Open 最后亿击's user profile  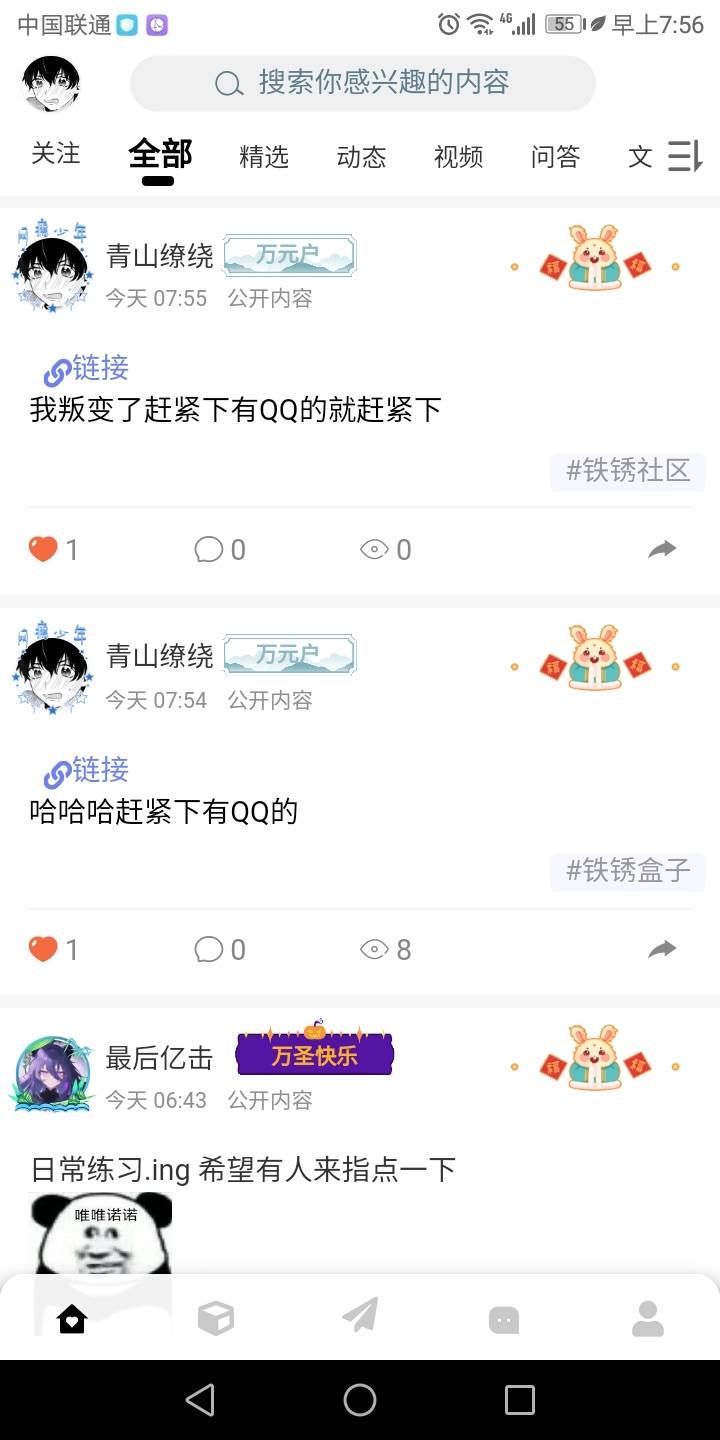53,1074
